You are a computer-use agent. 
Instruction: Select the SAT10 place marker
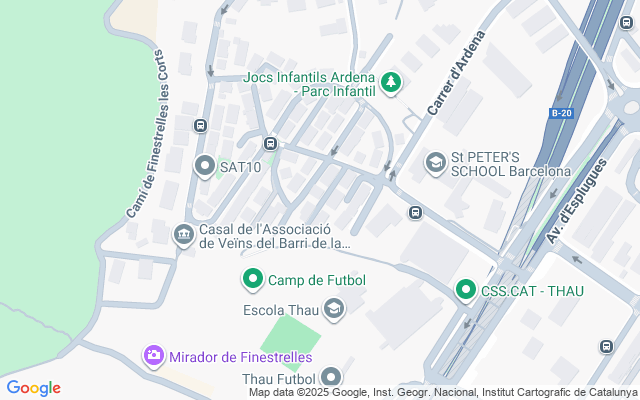point(205,166)
